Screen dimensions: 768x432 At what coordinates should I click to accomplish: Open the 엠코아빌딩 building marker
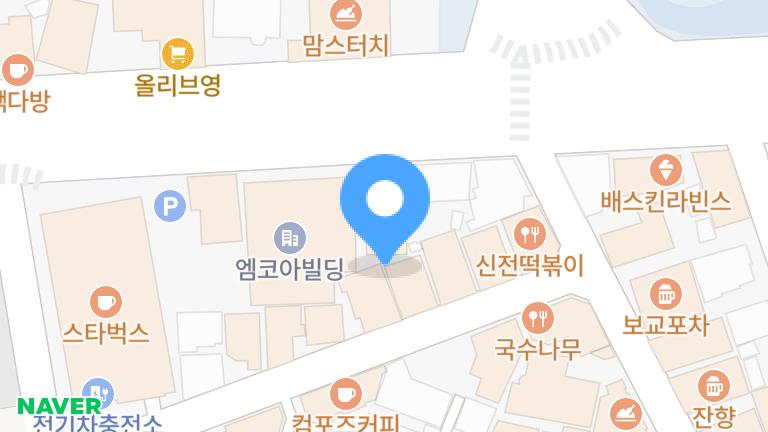(291, 237)
